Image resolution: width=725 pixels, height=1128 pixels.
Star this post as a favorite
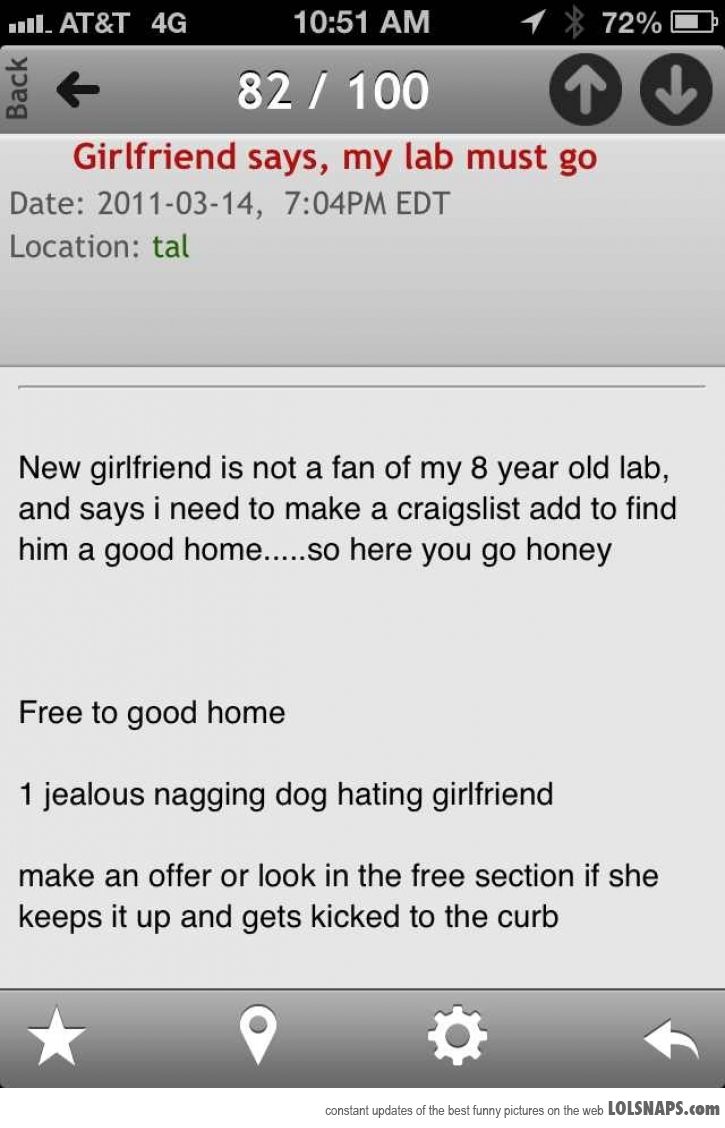(57, 1037)
